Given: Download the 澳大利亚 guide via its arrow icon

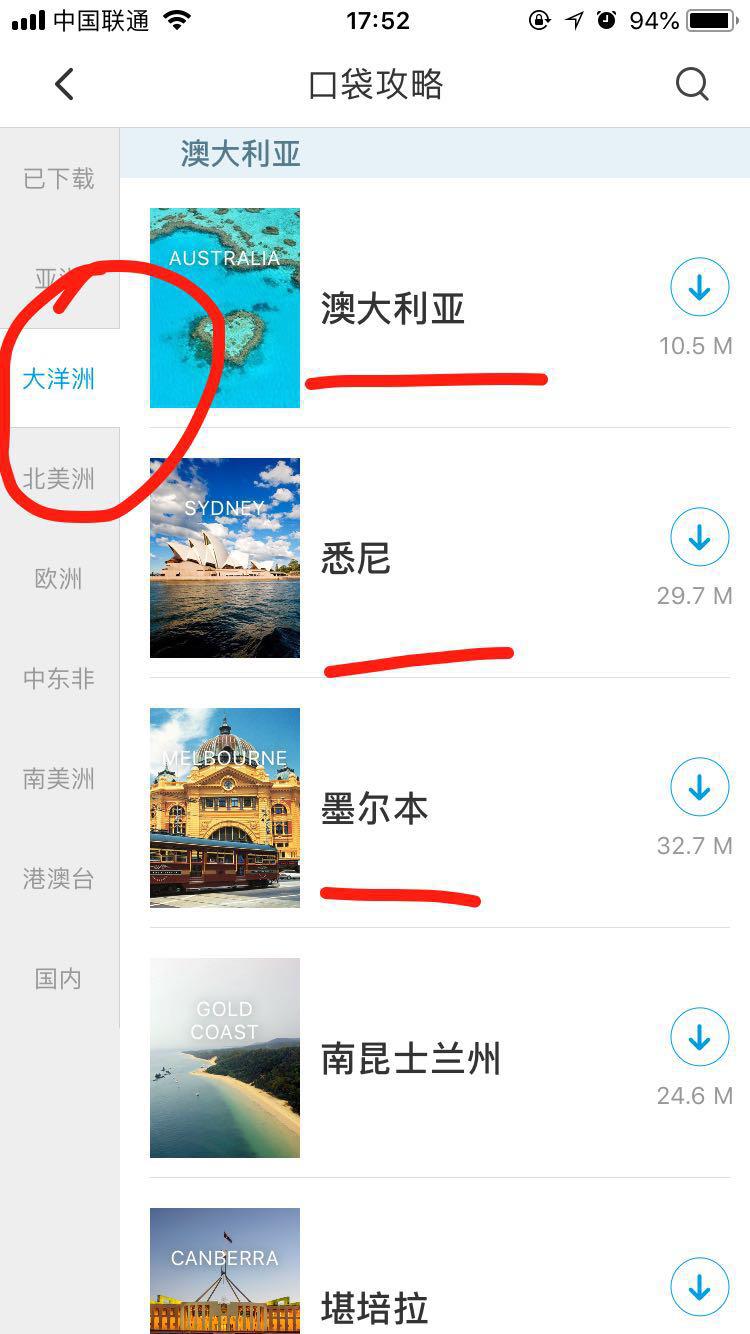Looking at the screenshot, I should point(699,286).
